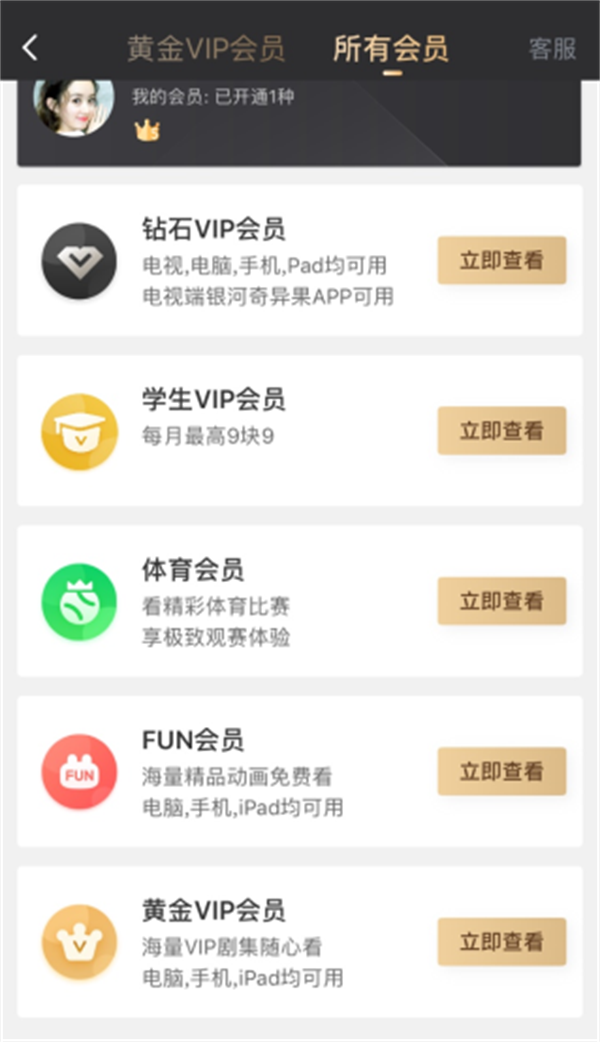See the 黄金VIP会员 card's 立即查看 button

coord(502,942)
